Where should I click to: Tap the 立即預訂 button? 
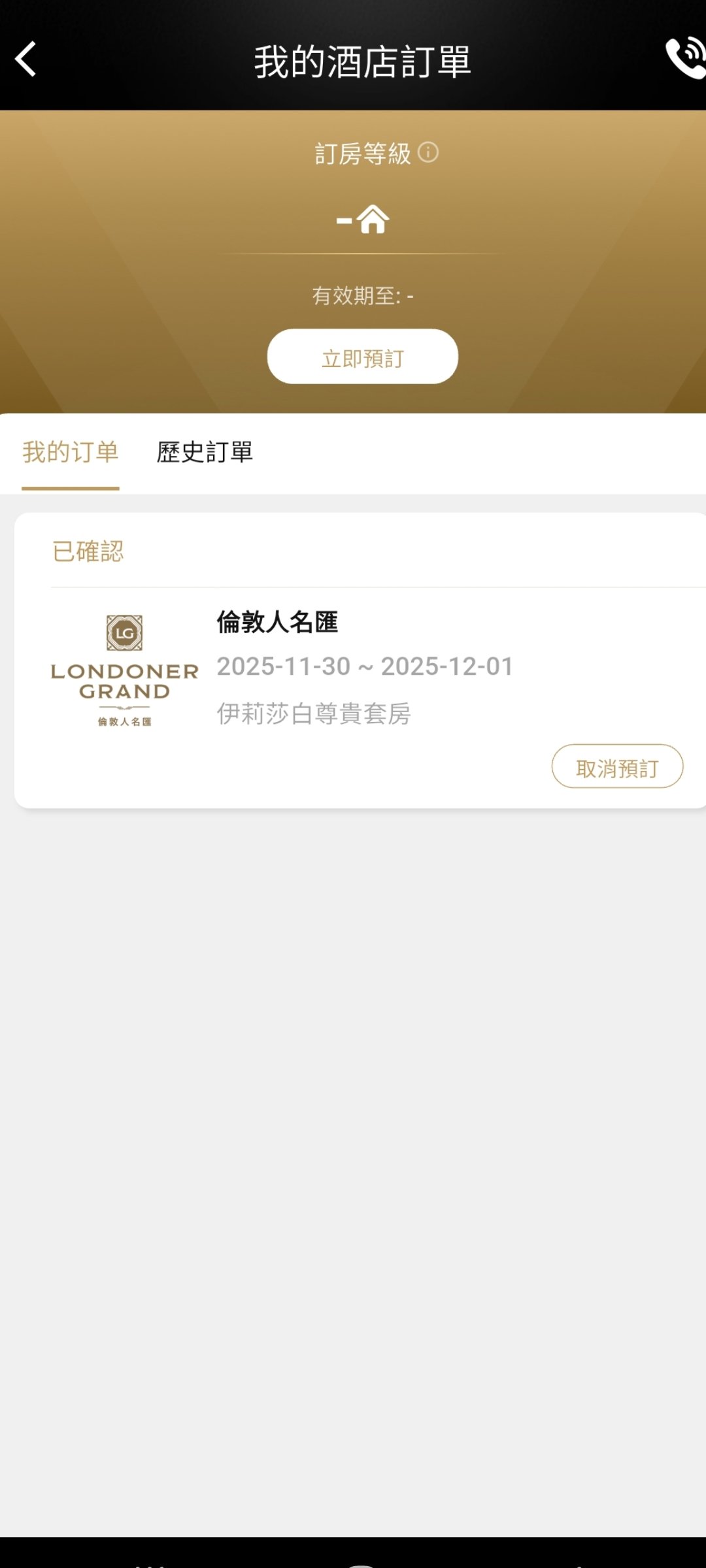[x=362, y=357]
